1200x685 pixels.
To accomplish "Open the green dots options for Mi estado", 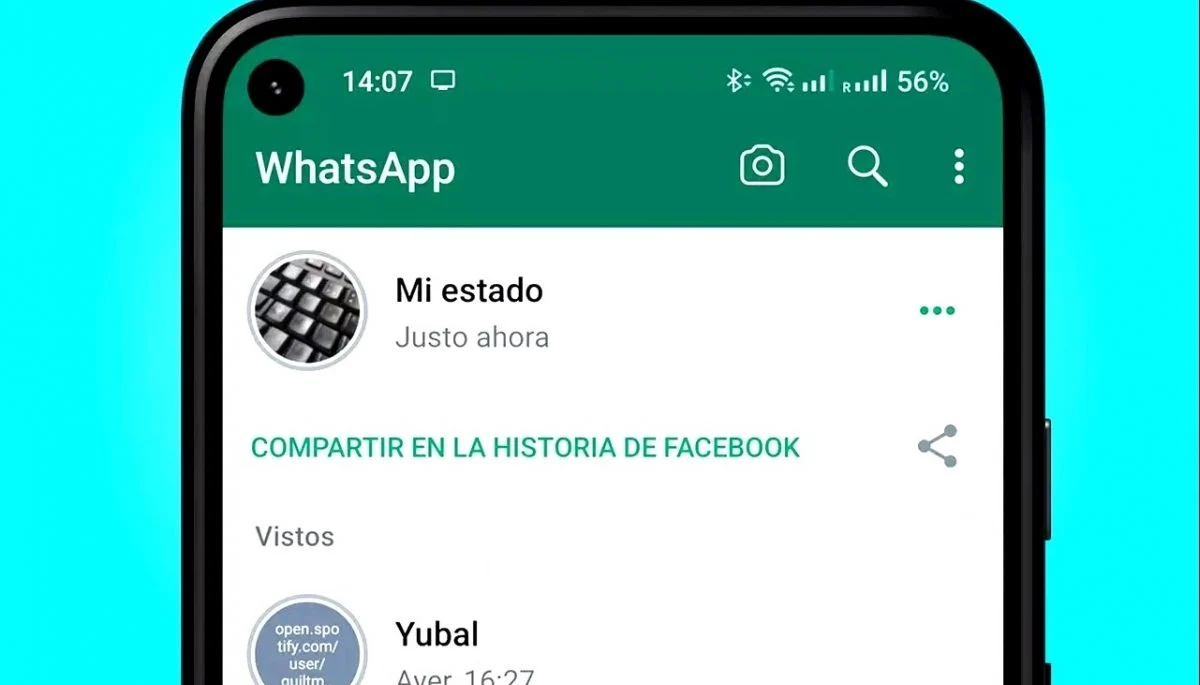I will click(937, 311).
